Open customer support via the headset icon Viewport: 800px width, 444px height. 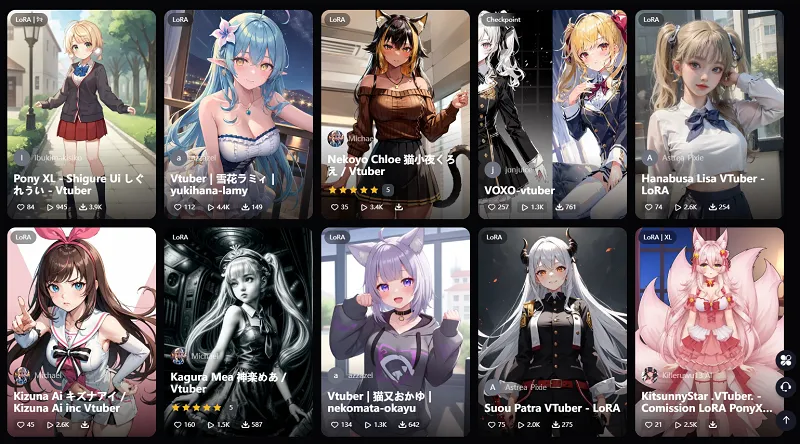click(x=786, y=387)
